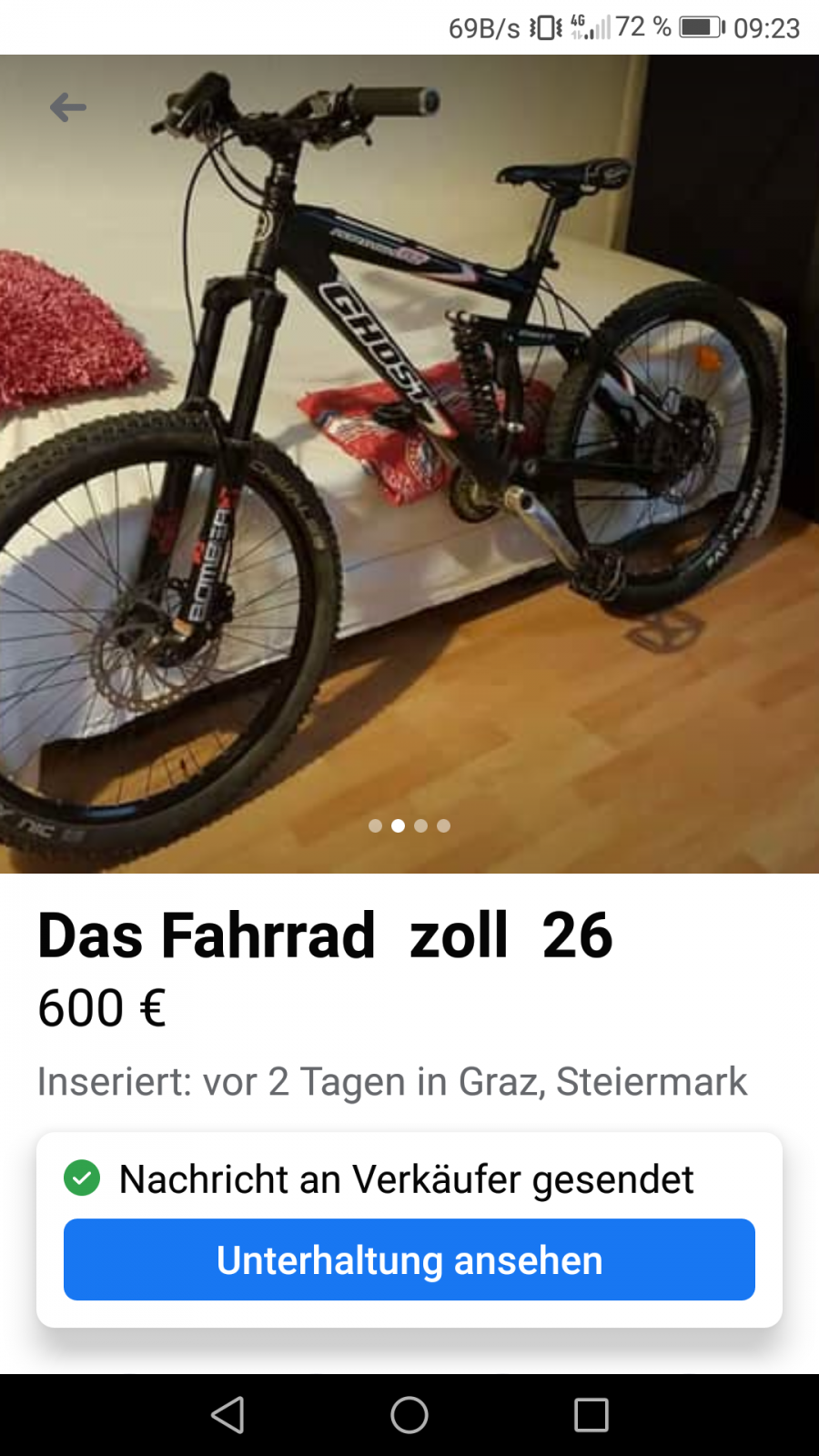
Task: Open the recent apps overview
Action: pos(591,1415)
